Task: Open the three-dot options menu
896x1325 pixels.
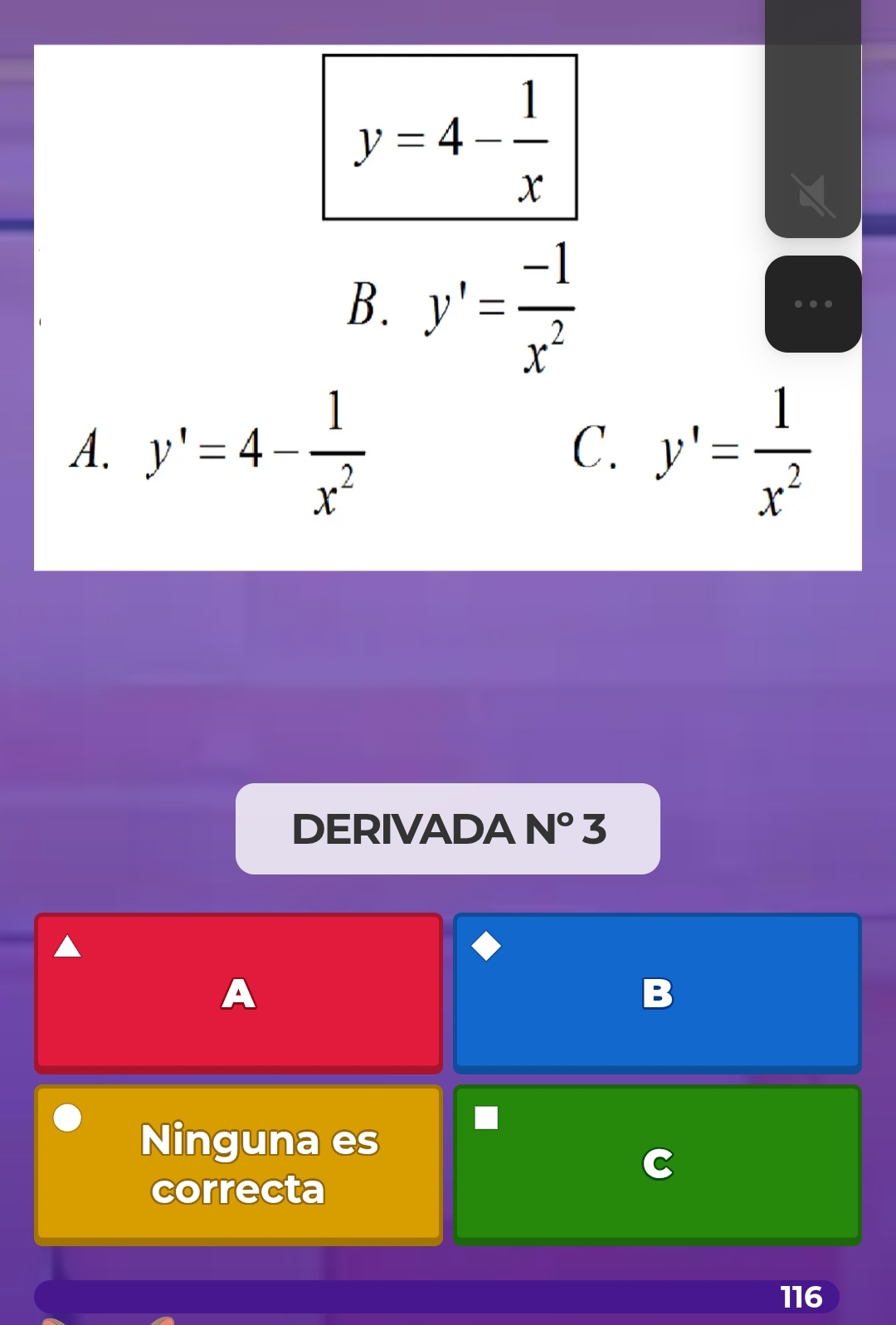Action: 813,304
